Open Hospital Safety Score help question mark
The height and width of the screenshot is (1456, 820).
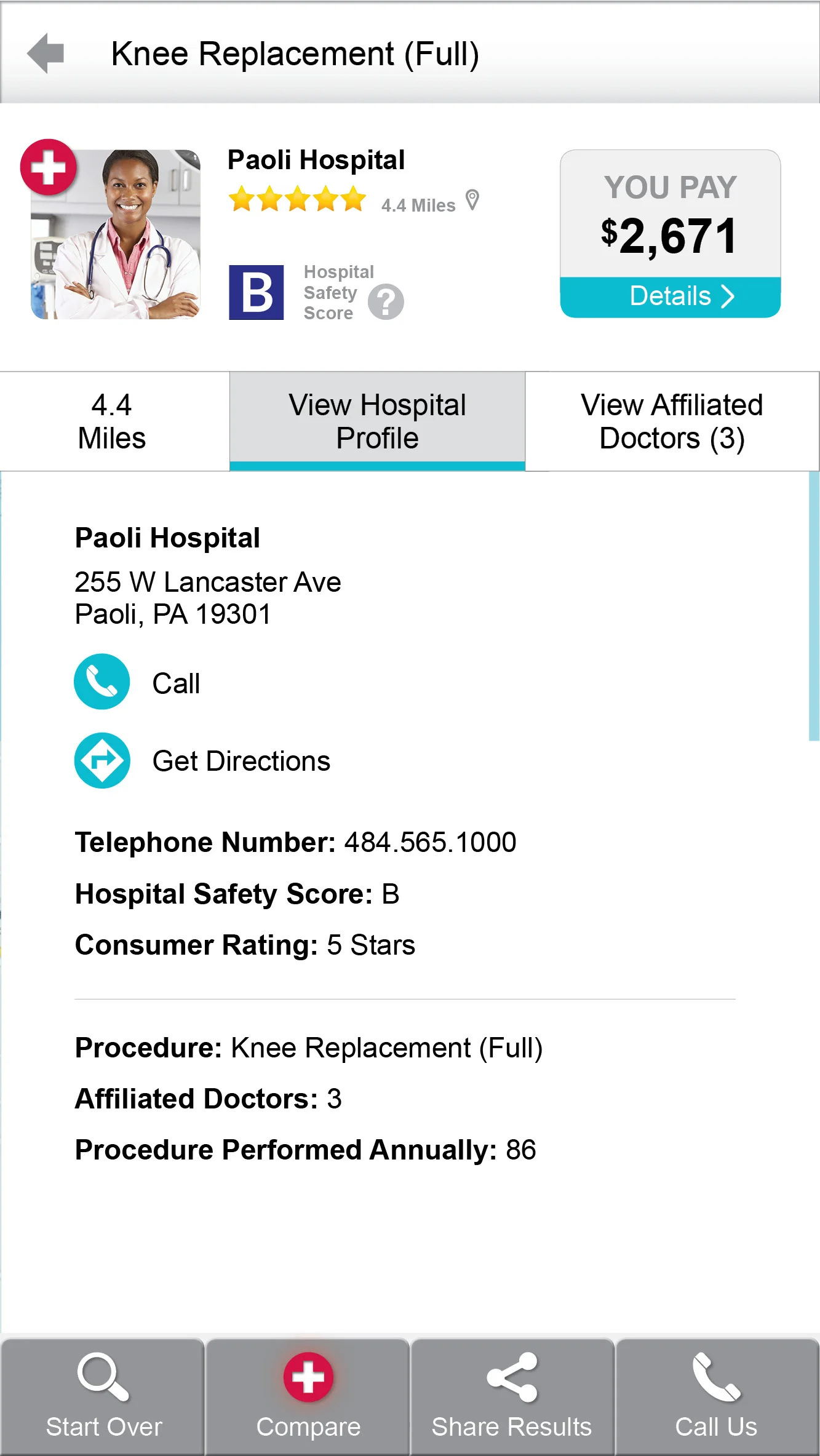click(x=386, y=301)
